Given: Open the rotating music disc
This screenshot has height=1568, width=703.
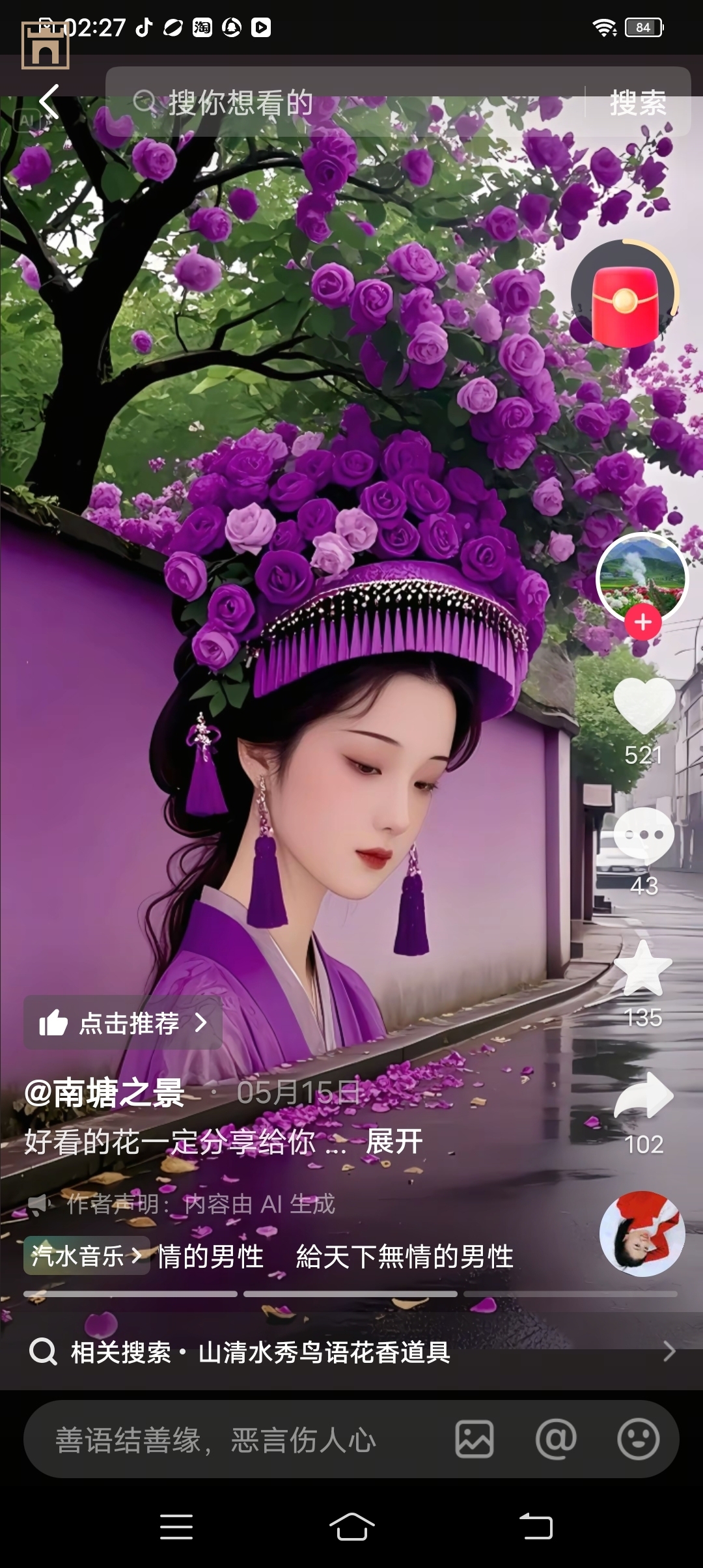Looking at the screenshot, I should click(x=642, y=1233).
